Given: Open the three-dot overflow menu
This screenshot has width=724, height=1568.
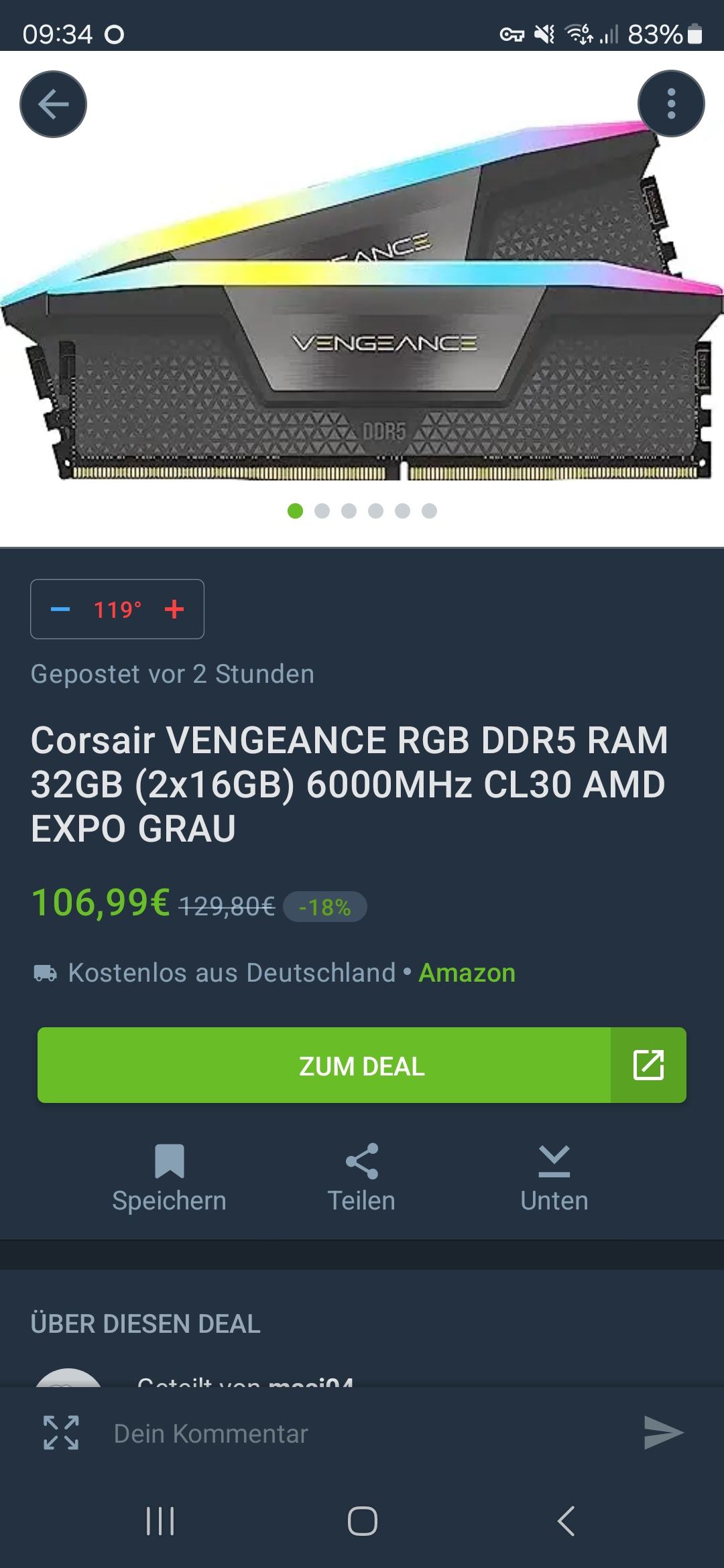Looking at the screenshot, I should click(671, 105).
